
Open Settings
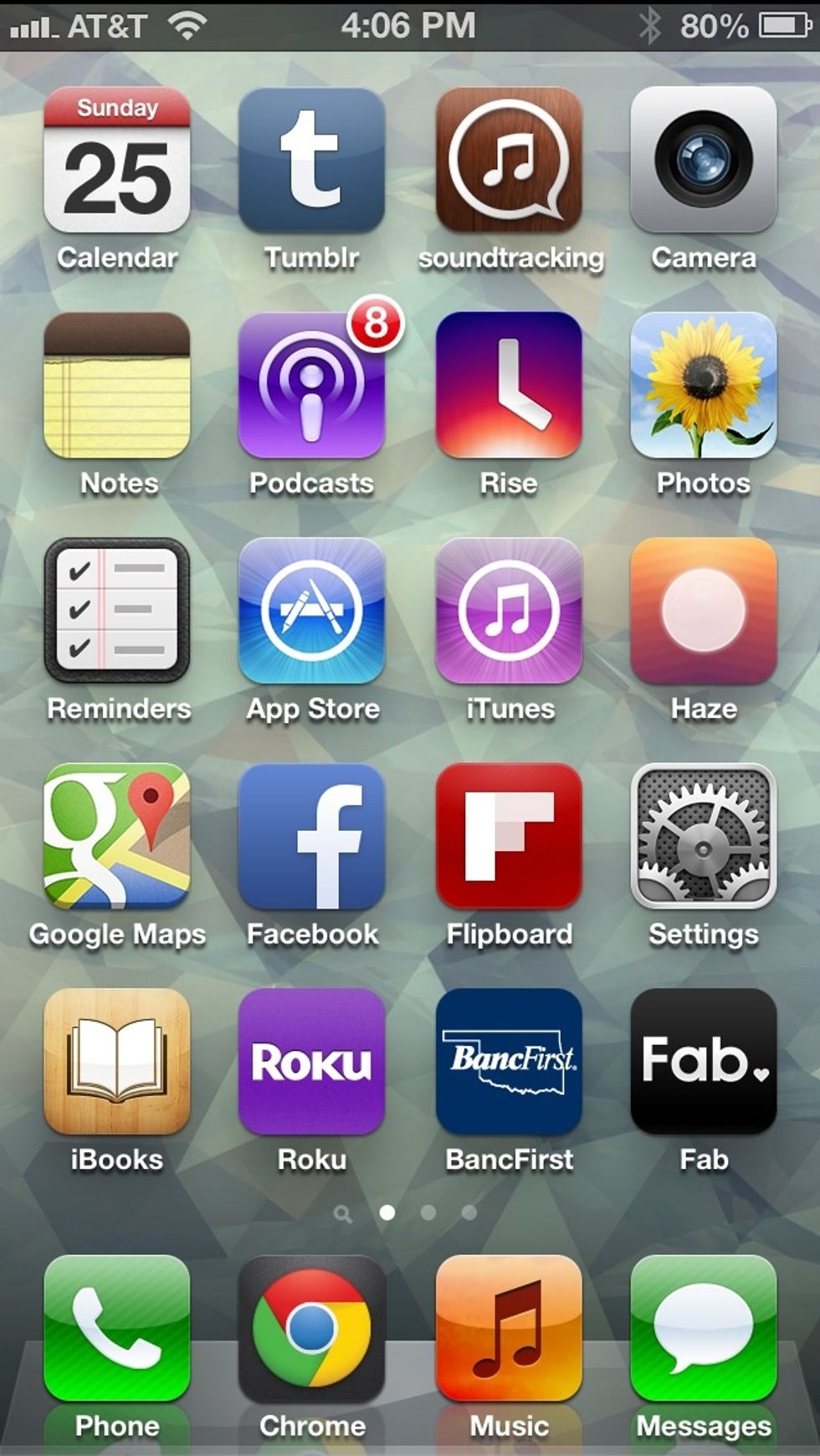coord(704,836)
